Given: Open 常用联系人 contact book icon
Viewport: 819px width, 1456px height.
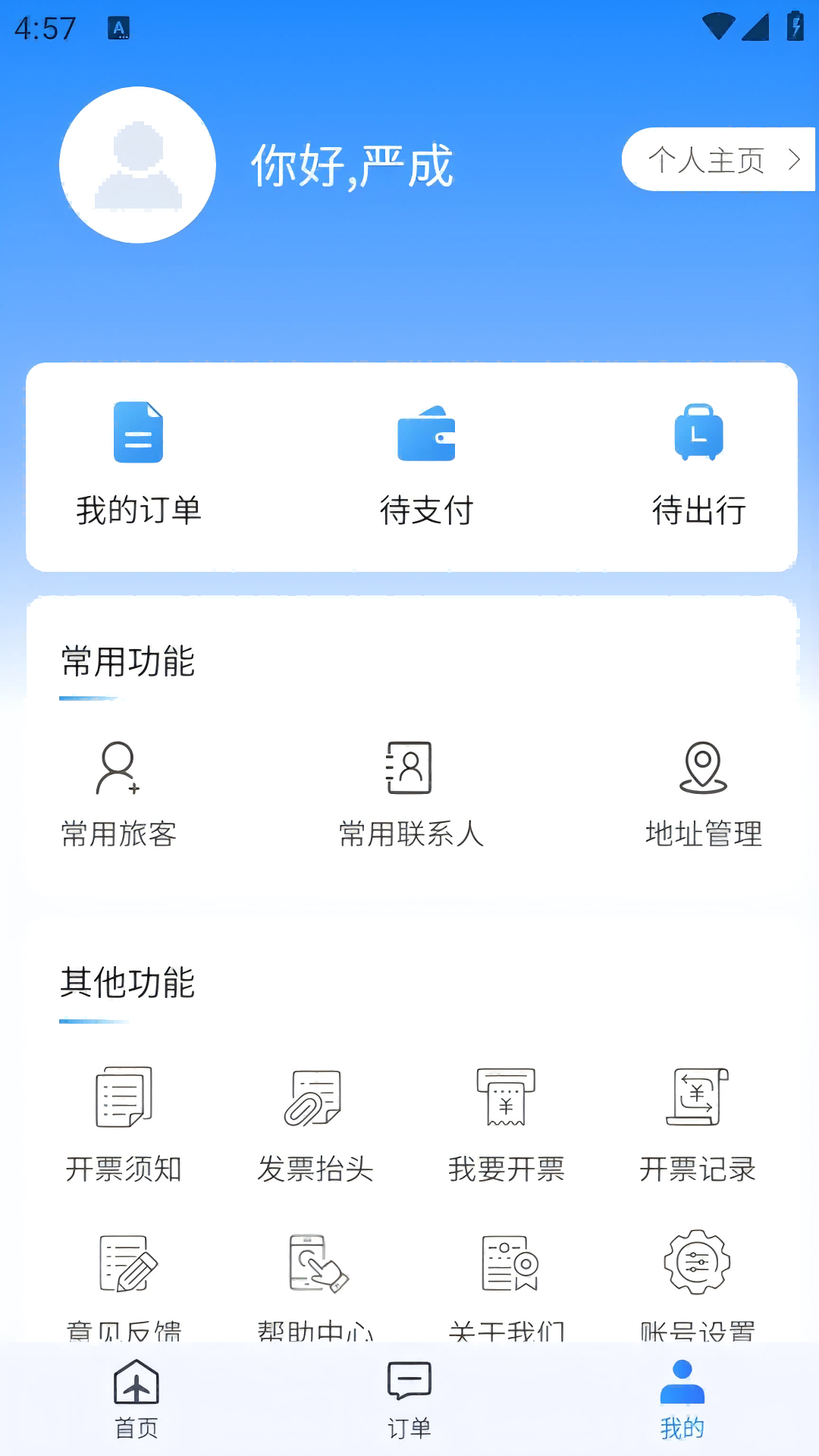Looking at the screenshot, I should pyautogui.click(x=409, y=770).
